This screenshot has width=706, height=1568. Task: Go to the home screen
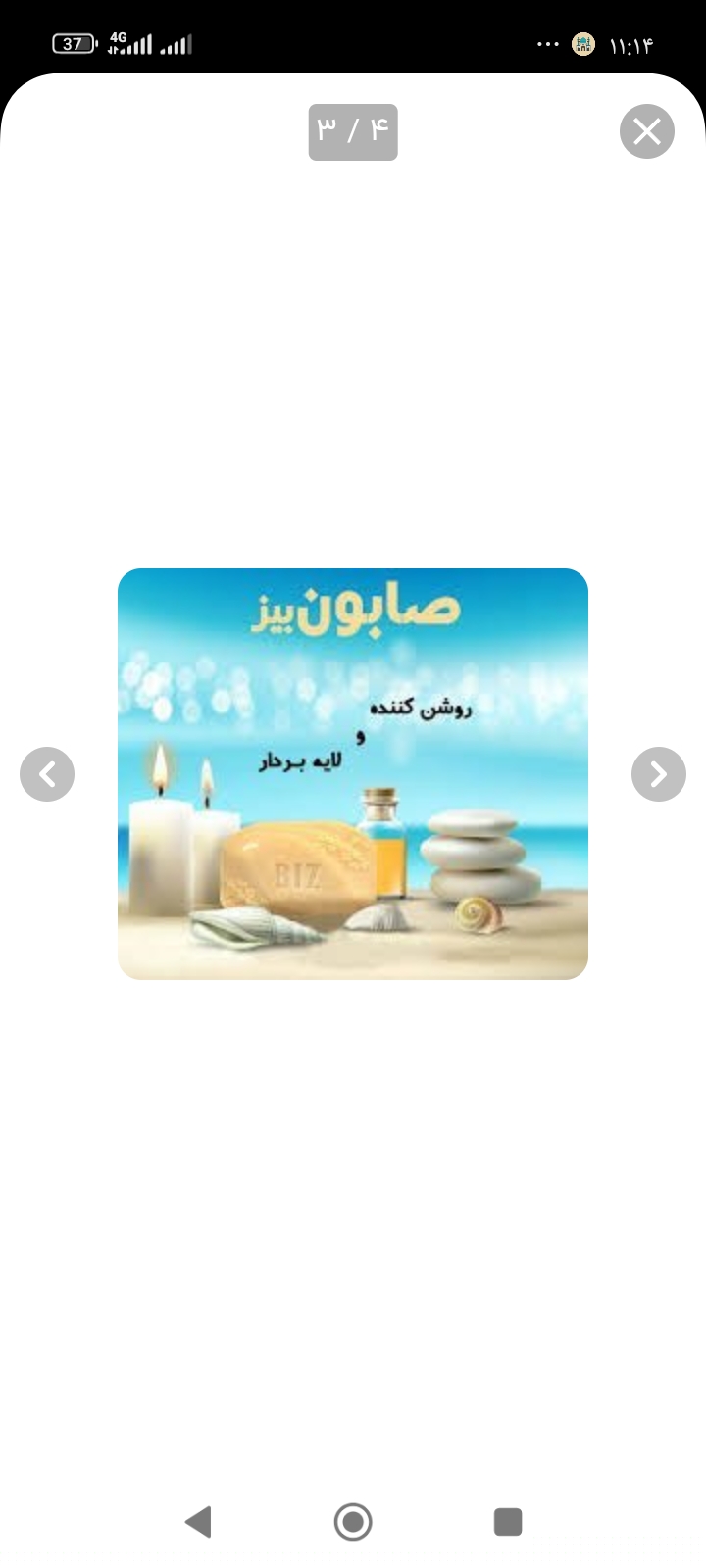pos(353,1522)
